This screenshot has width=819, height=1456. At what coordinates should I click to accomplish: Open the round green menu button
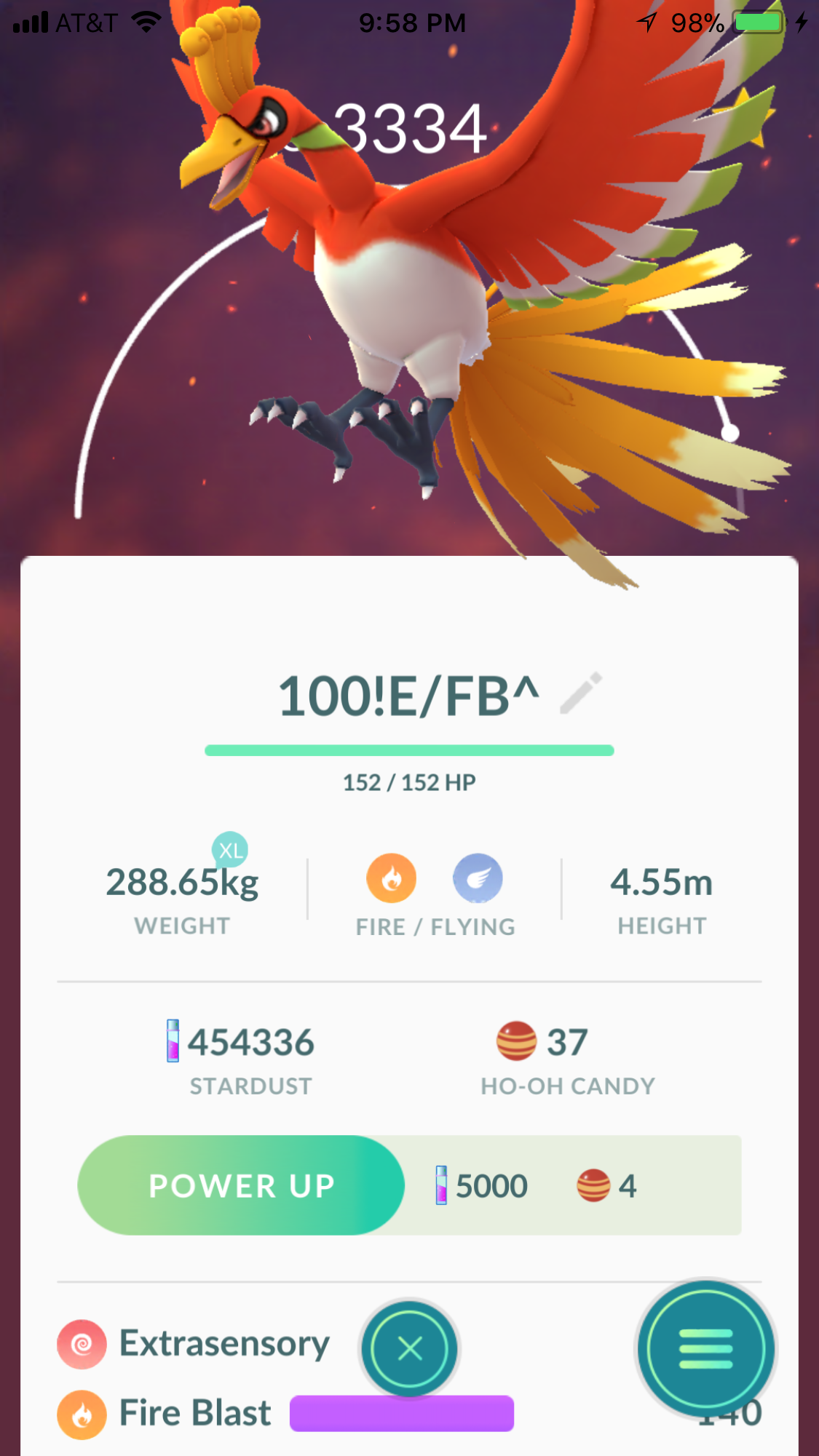(x=705, y=1349)
